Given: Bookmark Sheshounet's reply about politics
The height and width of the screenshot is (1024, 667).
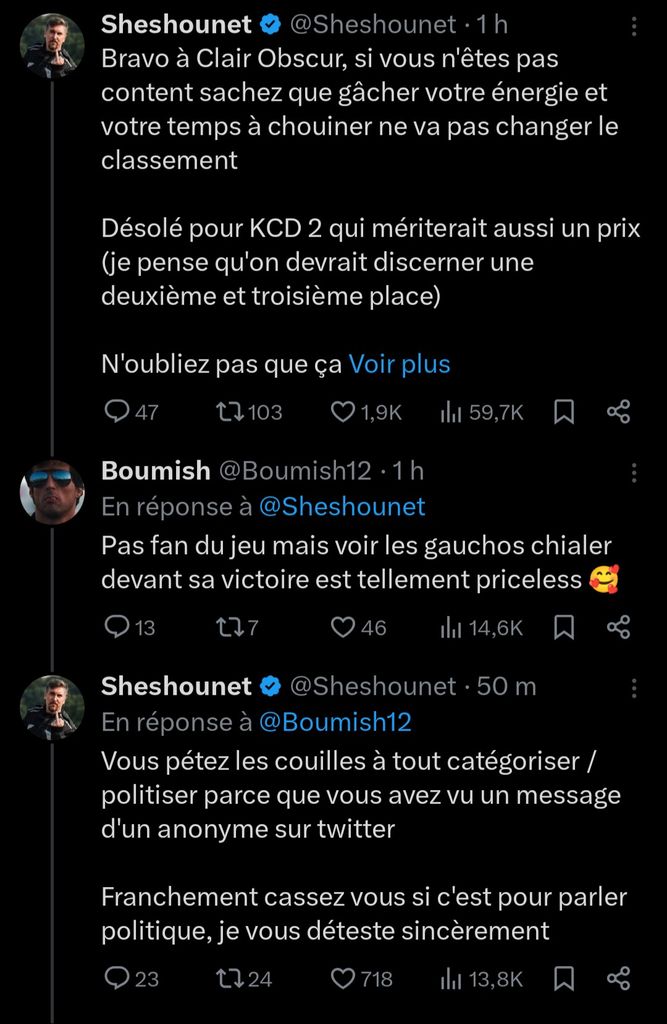Looking at the screenshot, I should pos(564,979).
